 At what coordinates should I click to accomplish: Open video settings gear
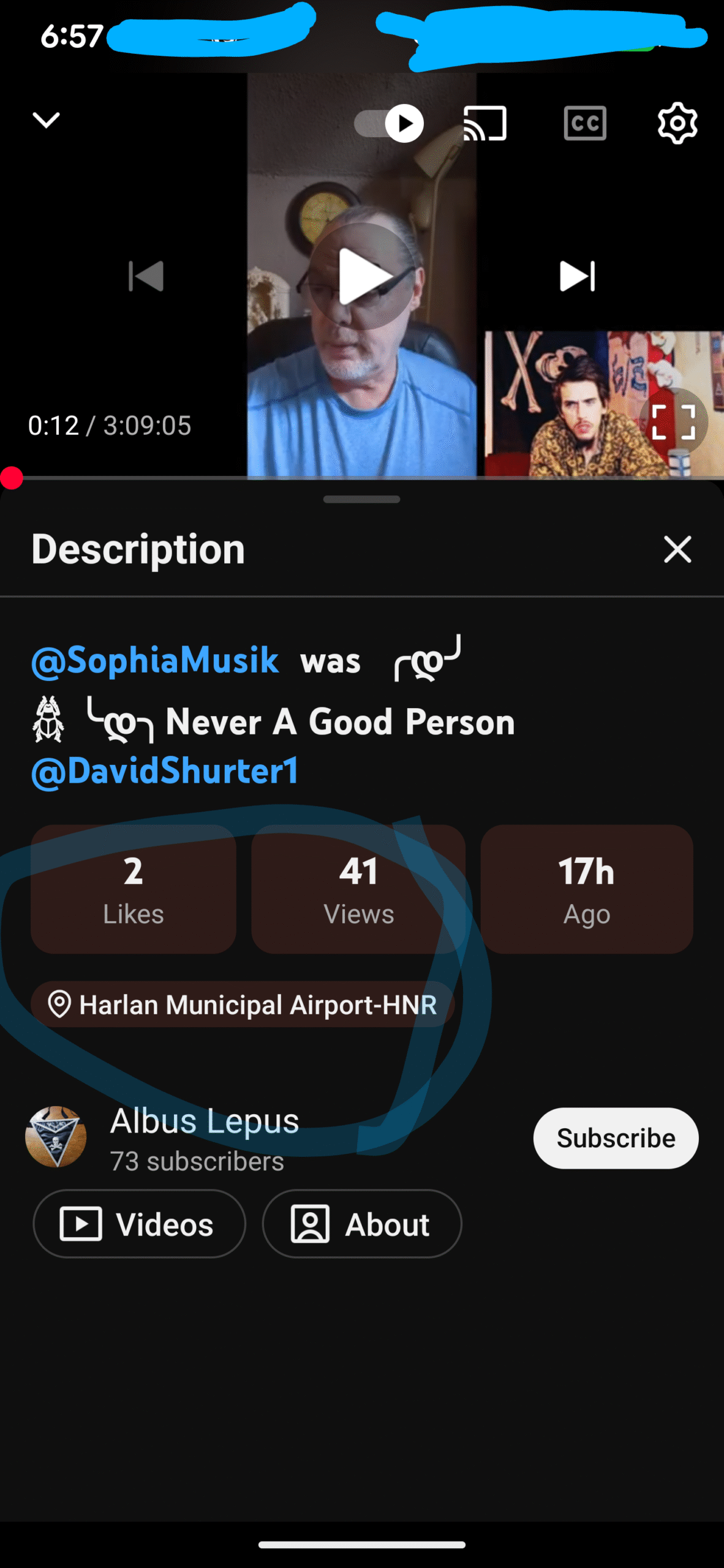click(677, 124)
